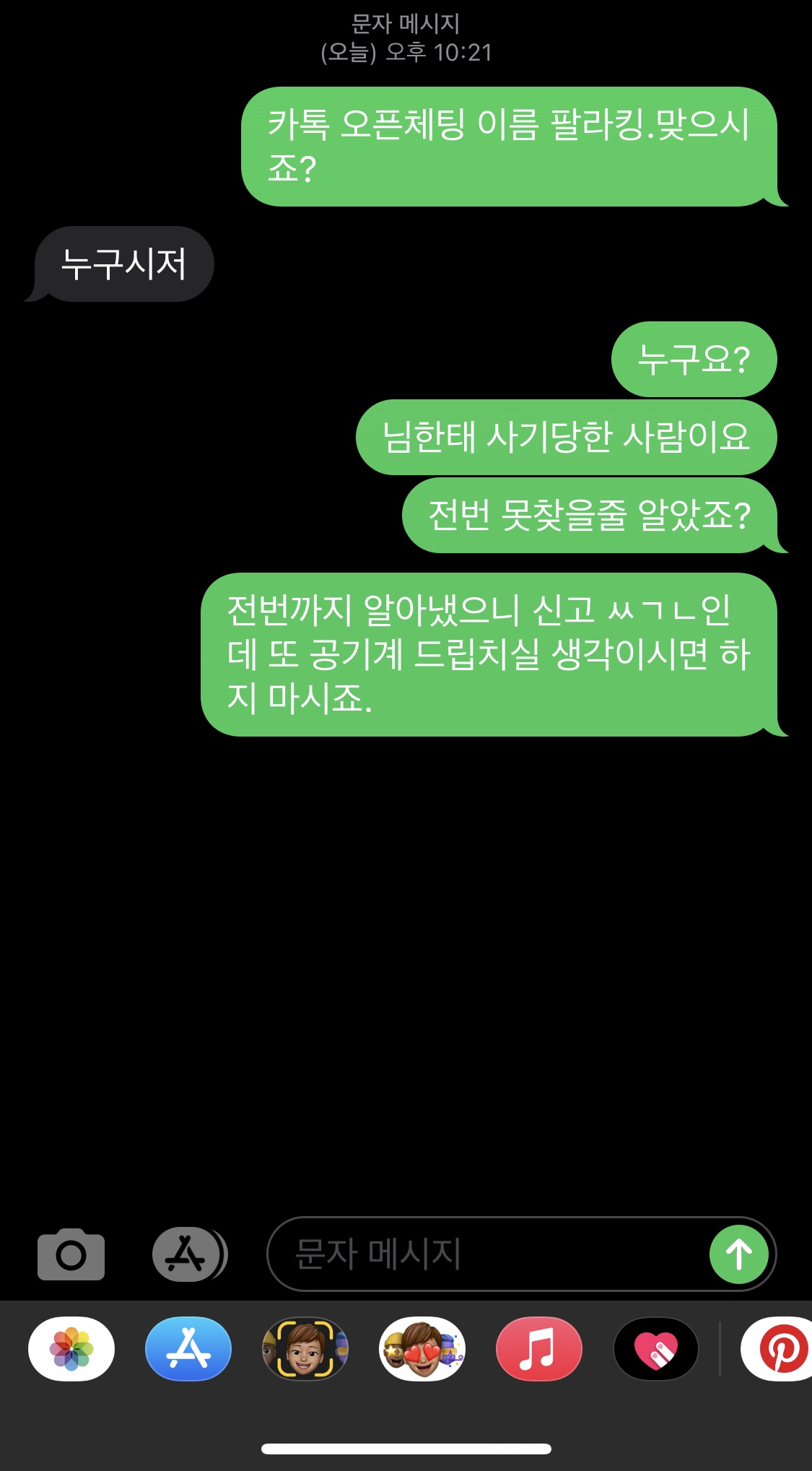Open the App Store in the app strip
812x1471 pixels.
[188, 1349]
